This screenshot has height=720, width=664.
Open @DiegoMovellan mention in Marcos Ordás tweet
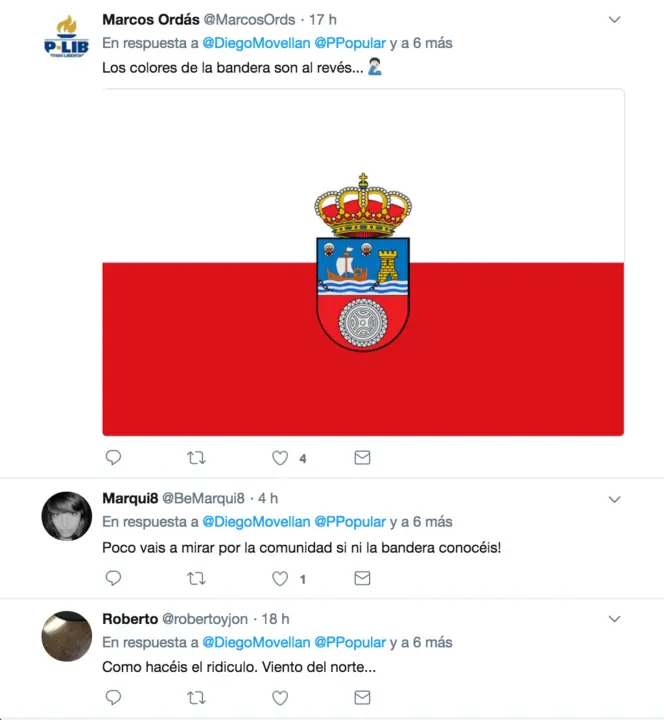(x=256, y=43)
